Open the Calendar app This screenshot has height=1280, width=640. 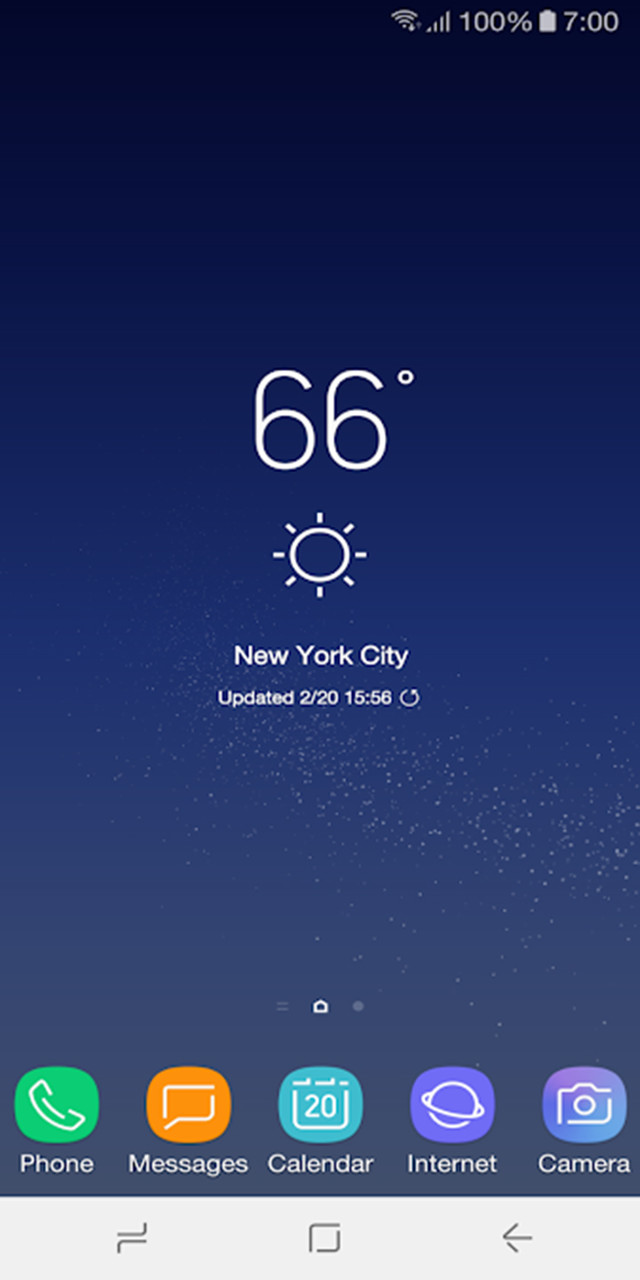pyautogui.click(x=320, y=1105)
